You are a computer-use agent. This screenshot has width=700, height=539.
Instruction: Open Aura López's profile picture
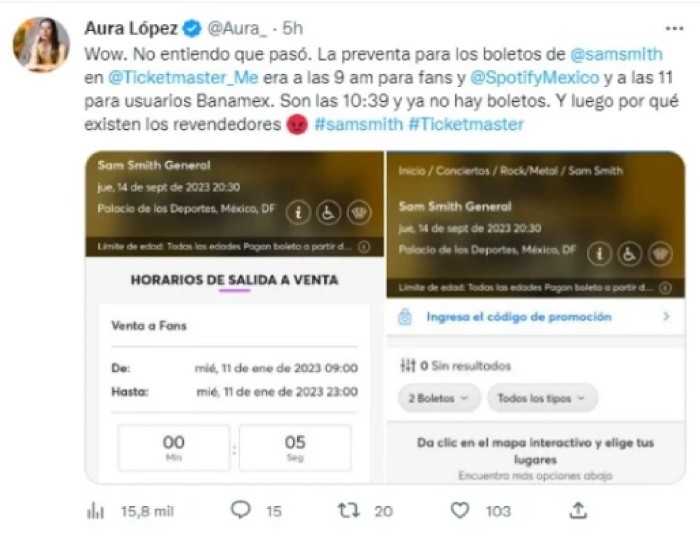pyautogui.click(x=41, y=44)
